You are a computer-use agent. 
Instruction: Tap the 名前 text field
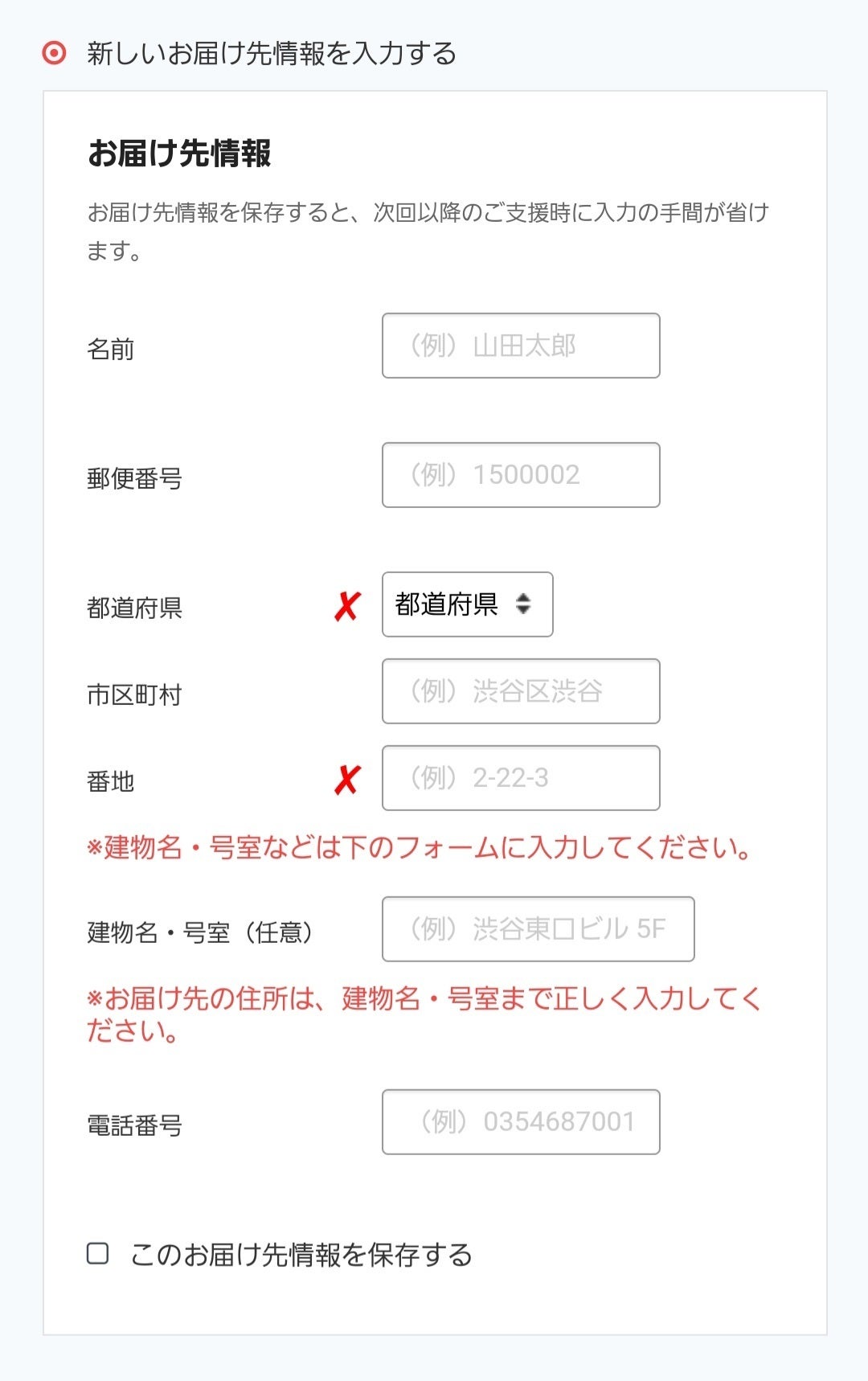[521, 346]
